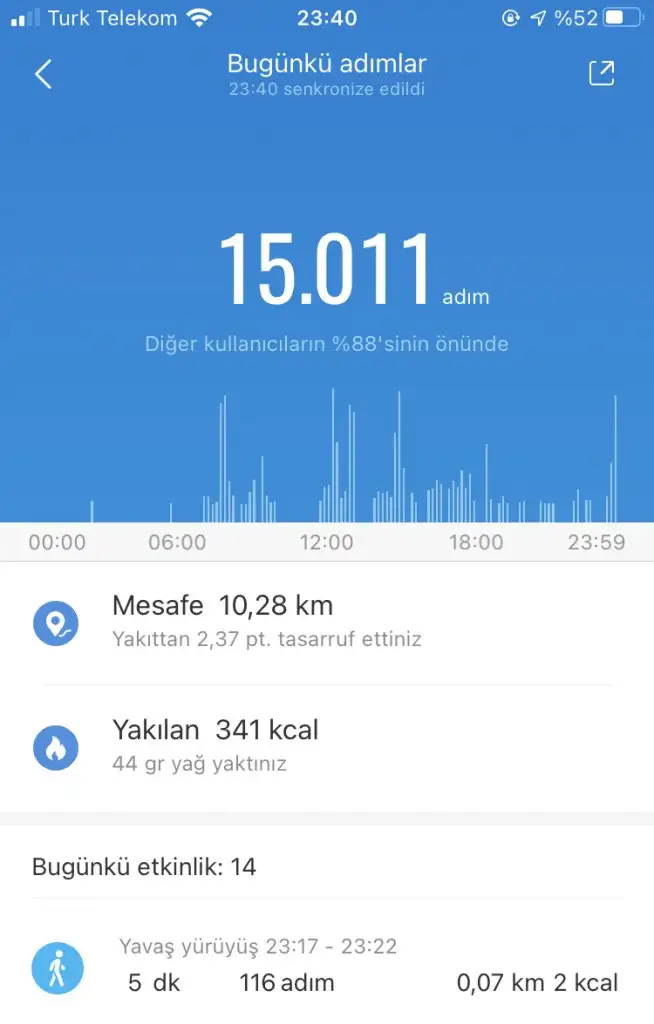Screen dimensions: 654x1024
Task: Share today's step summary
Action: 601,73
